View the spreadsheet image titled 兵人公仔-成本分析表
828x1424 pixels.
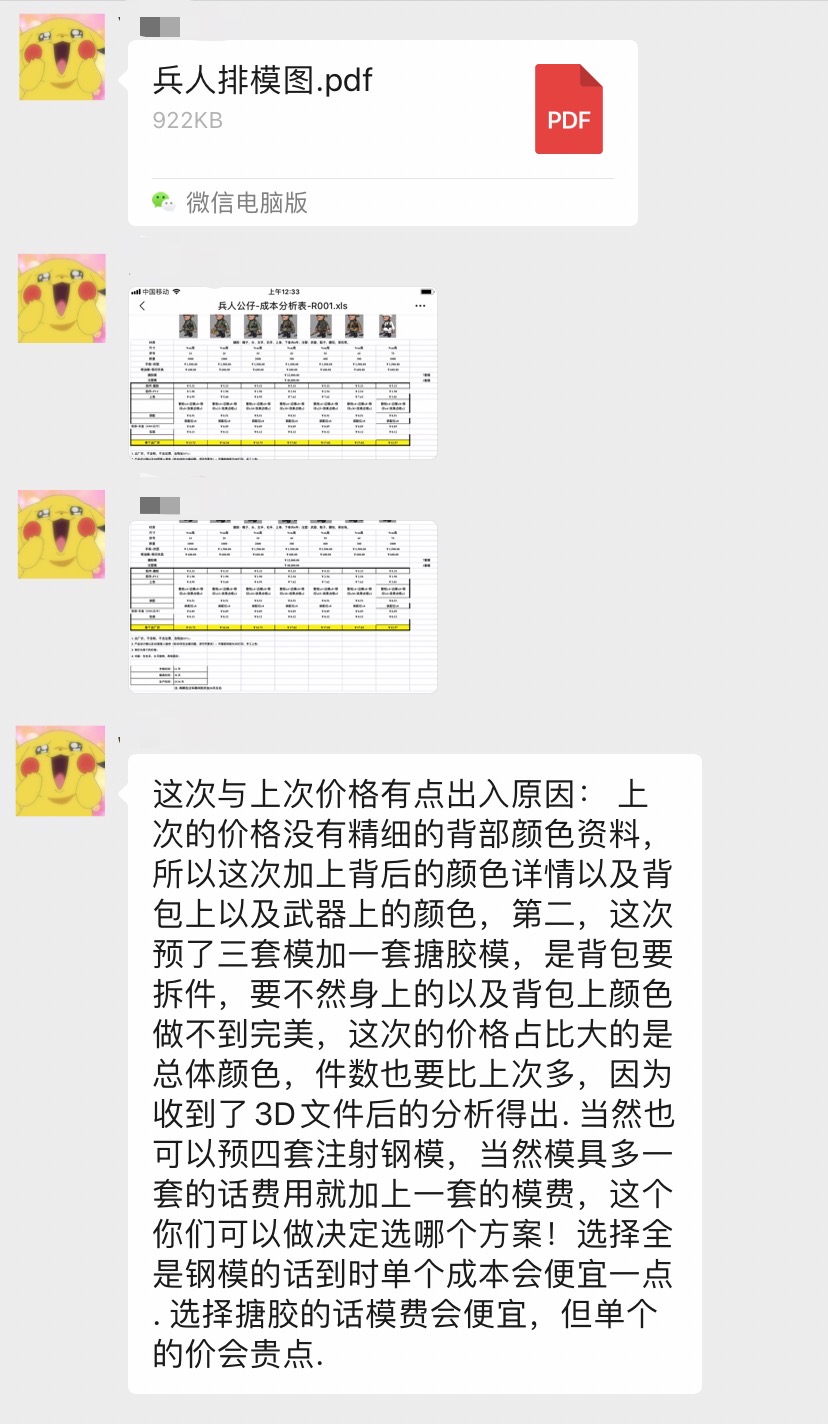coord(282,373)
